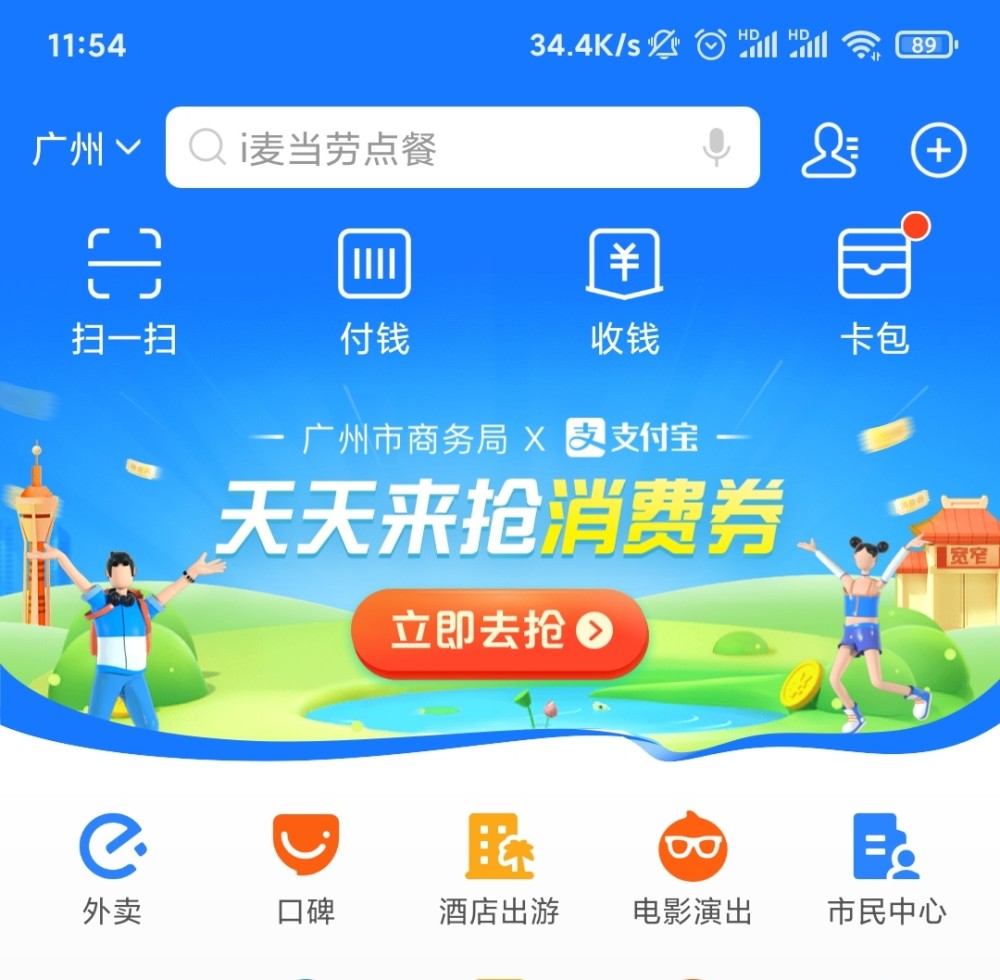Open 收钱 to receive money
Viewport: 1000px width, 980px height.
tap(624, 290)
